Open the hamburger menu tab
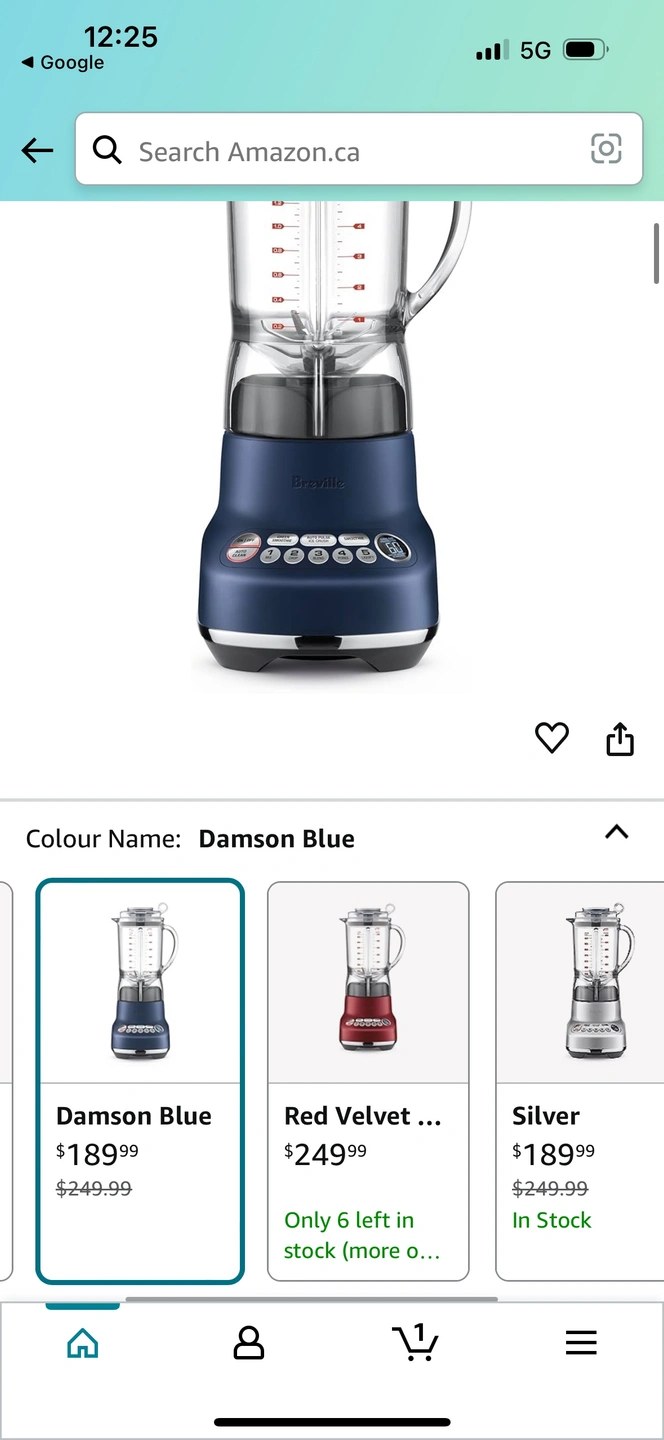The height and width of the screenshot is (1440, 664). point(581,1343)
